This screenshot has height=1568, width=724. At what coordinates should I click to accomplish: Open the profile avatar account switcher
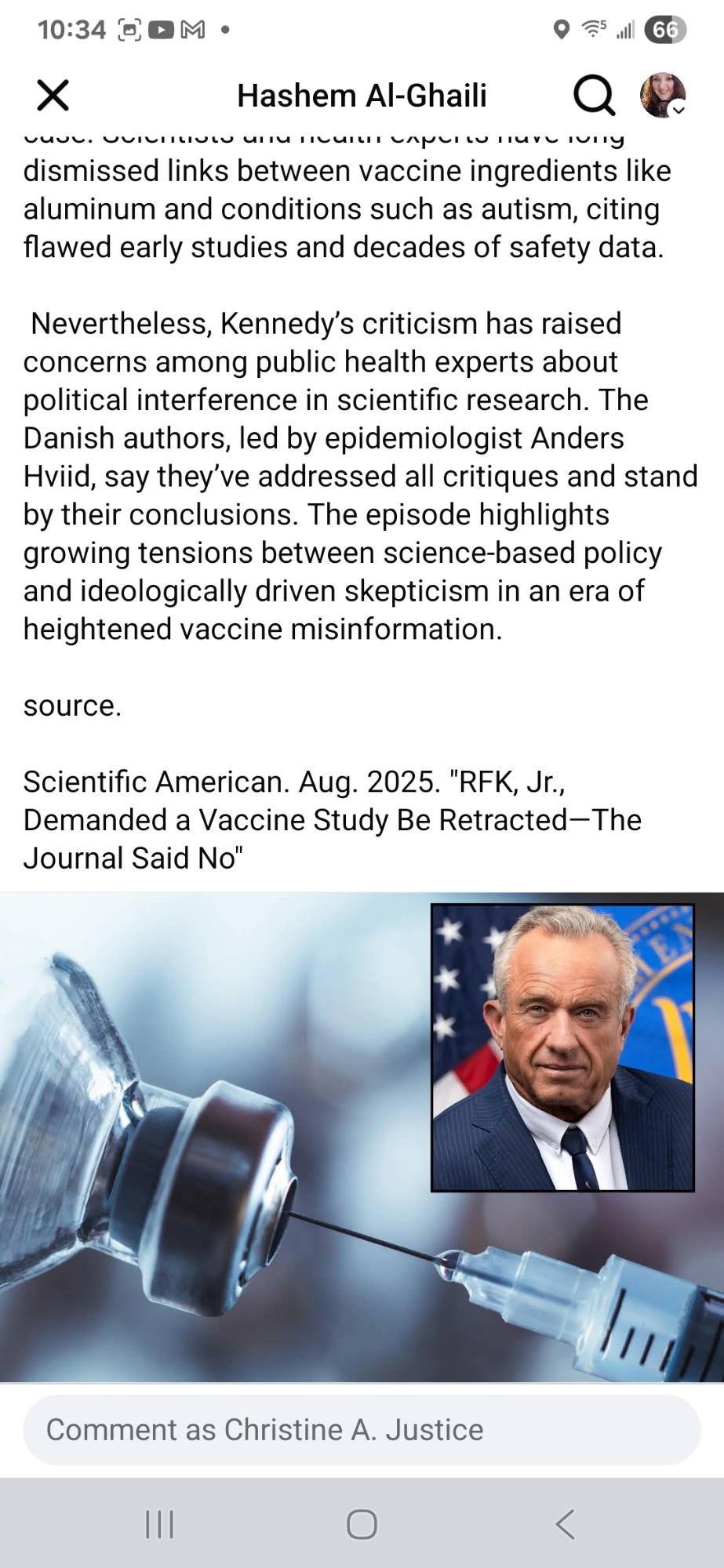pyautogui.click(x=664, y=96)
